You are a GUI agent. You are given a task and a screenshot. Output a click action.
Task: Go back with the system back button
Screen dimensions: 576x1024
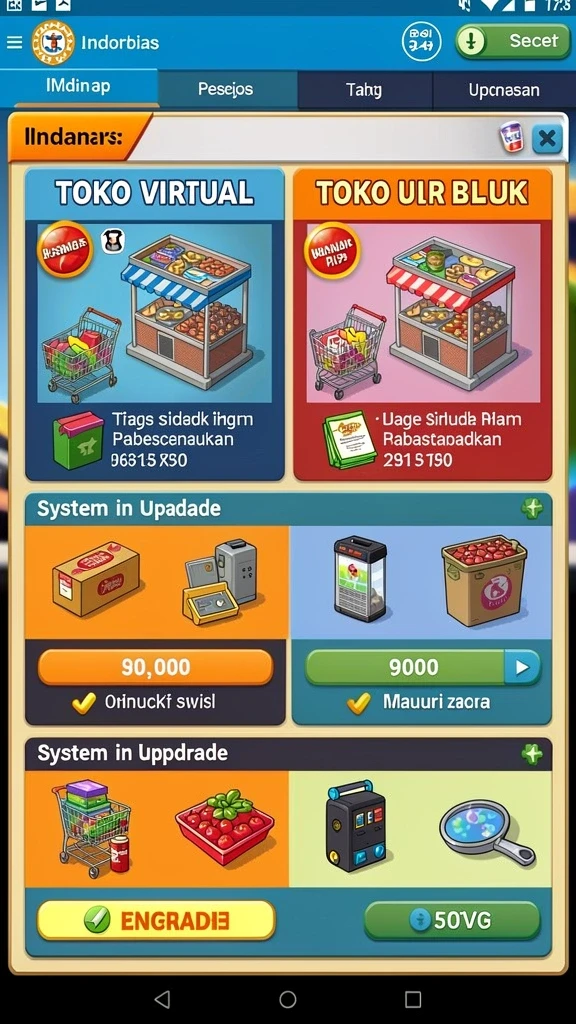163,999
